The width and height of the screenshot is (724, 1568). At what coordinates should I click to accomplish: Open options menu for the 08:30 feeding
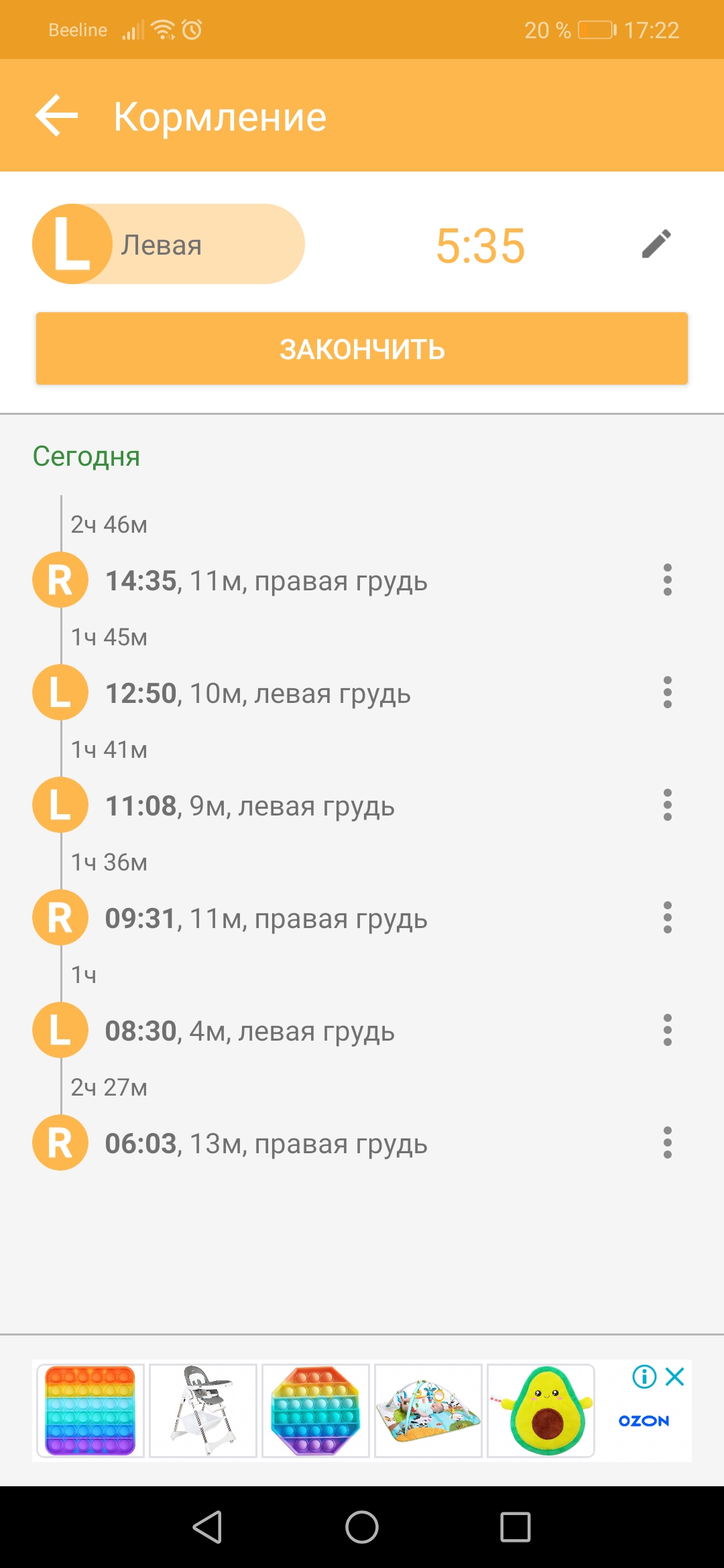tap(667, 1030)
